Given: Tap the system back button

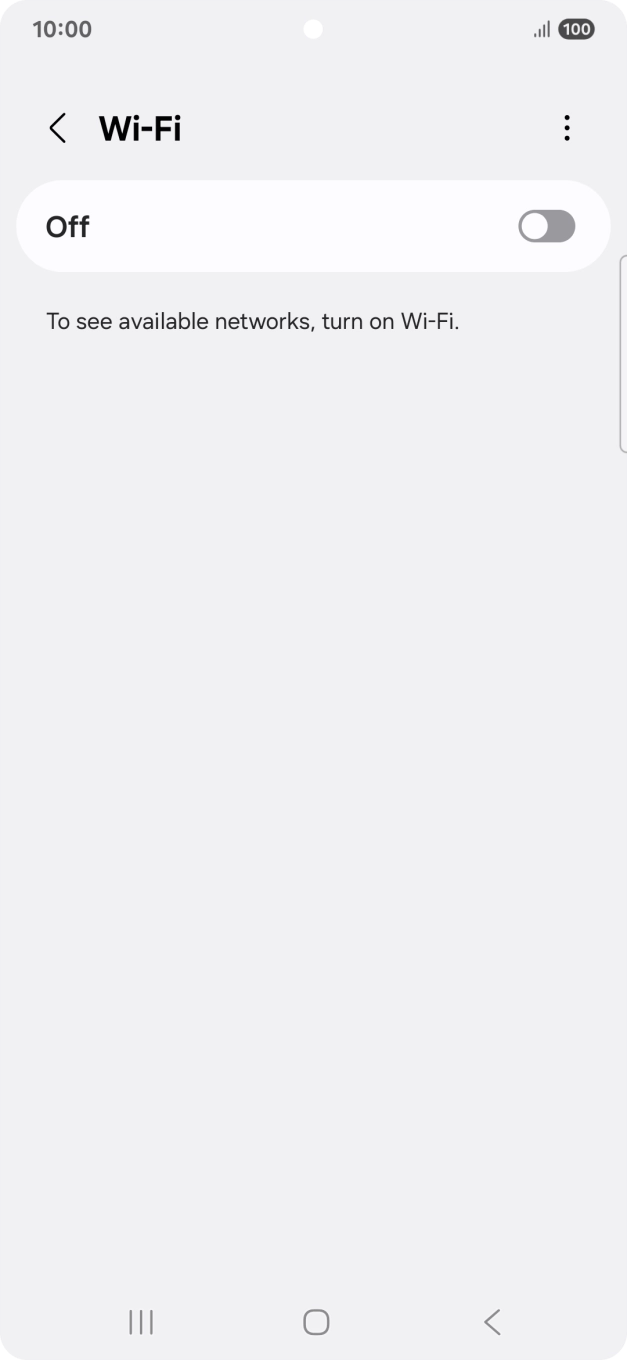Looking at the screenshot, I should tap(491, 1322).
